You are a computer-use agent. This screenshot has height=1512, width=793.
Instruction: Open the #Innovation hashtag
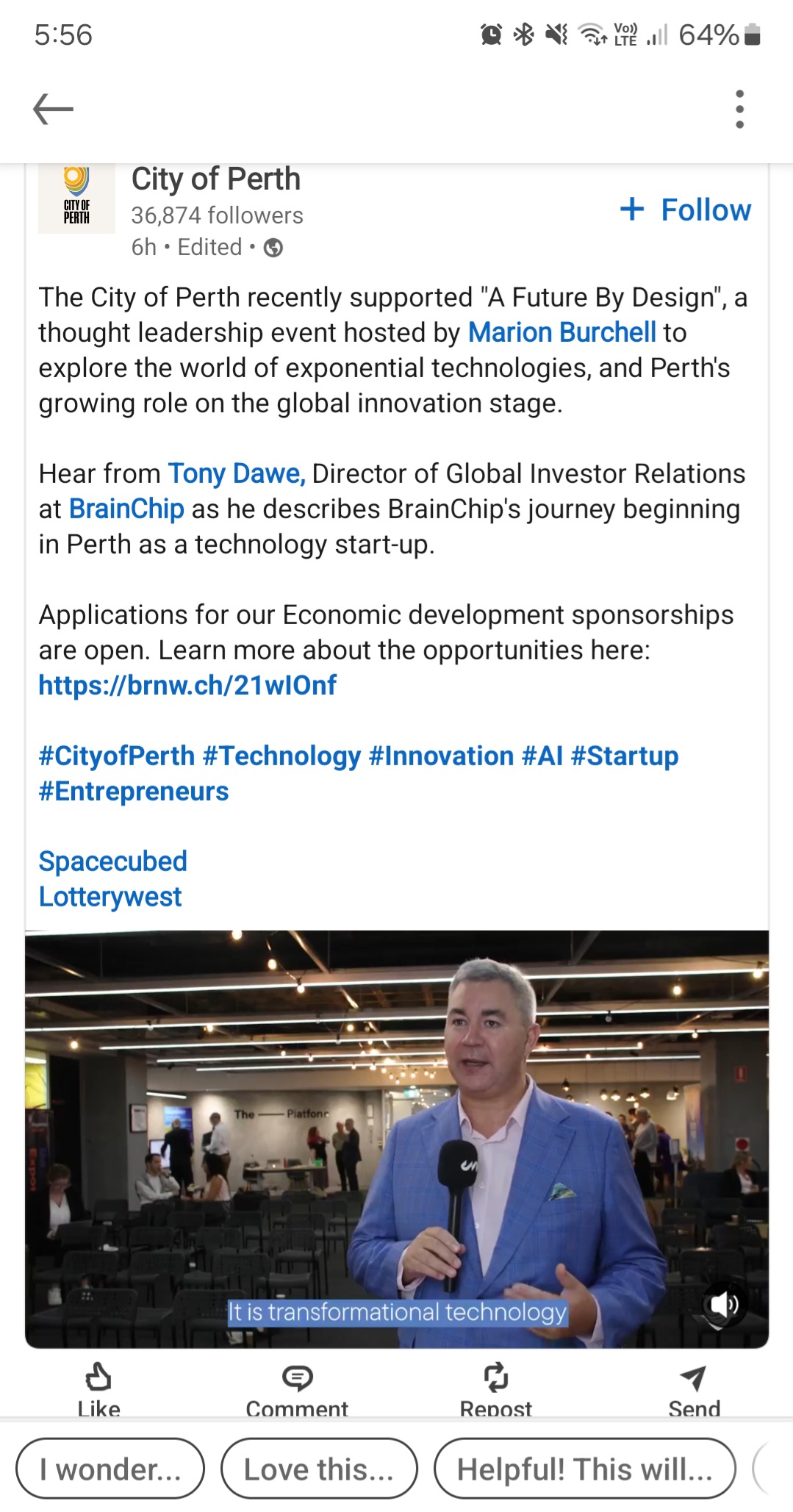[441, 756]
